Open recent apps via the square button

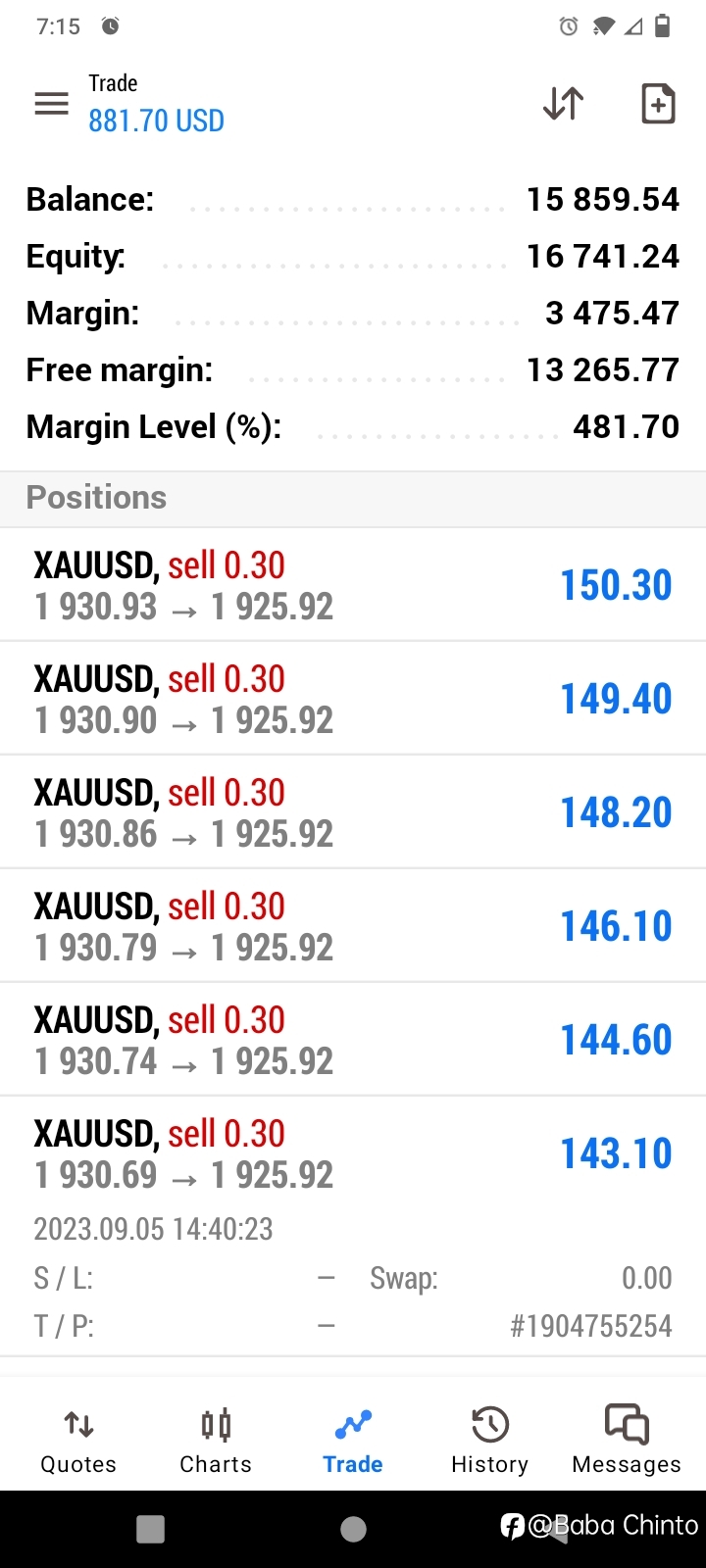tap(150, 1529)
